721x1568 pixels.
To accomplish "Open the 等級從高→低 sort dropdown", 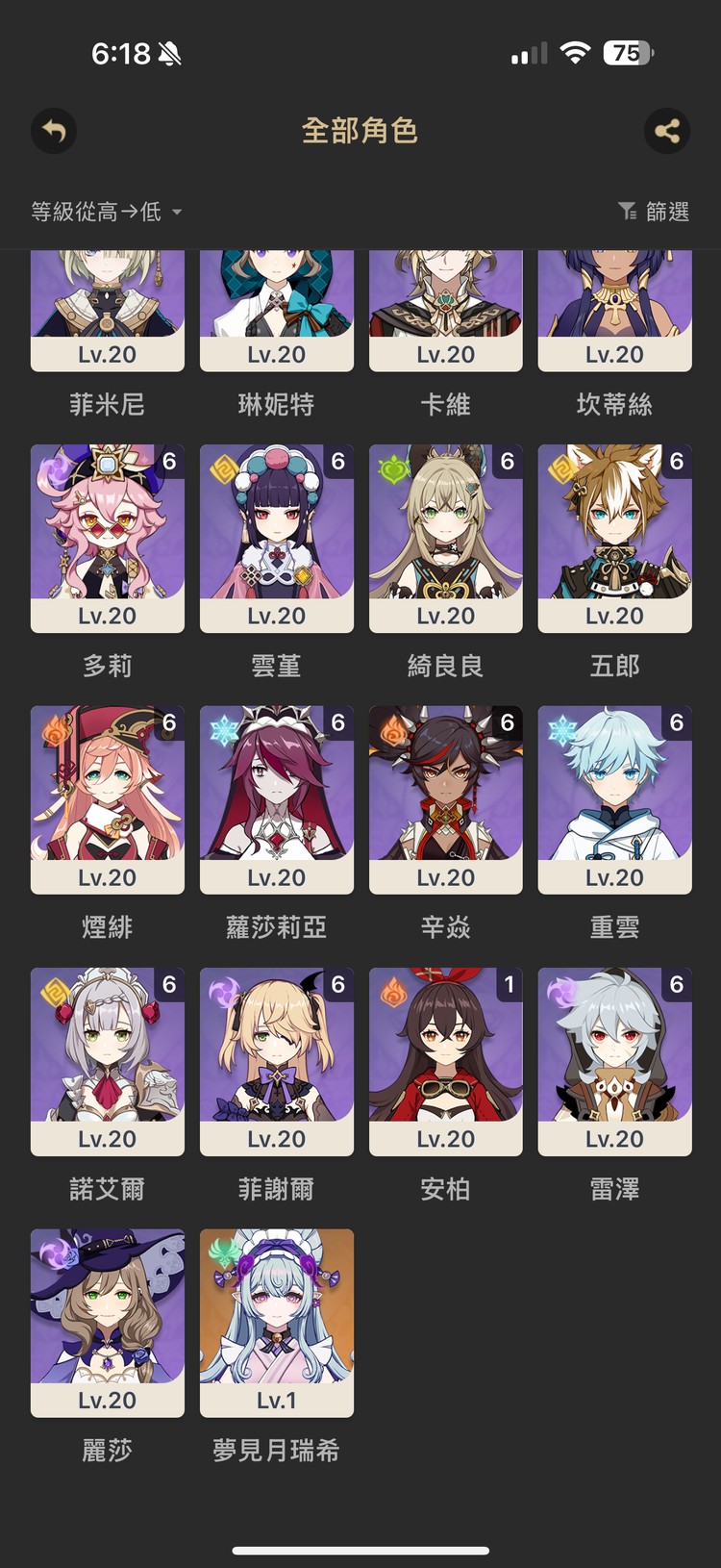I will pyautogui.click(x=106, y=212).
